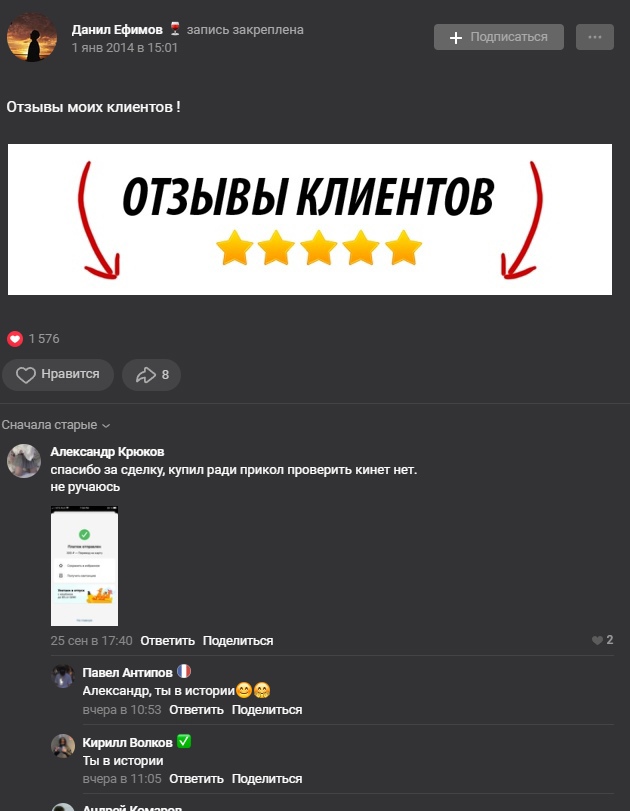Expand the Сначала старые sorting dropdown
630x811 pixels.
tap(56, 425)
